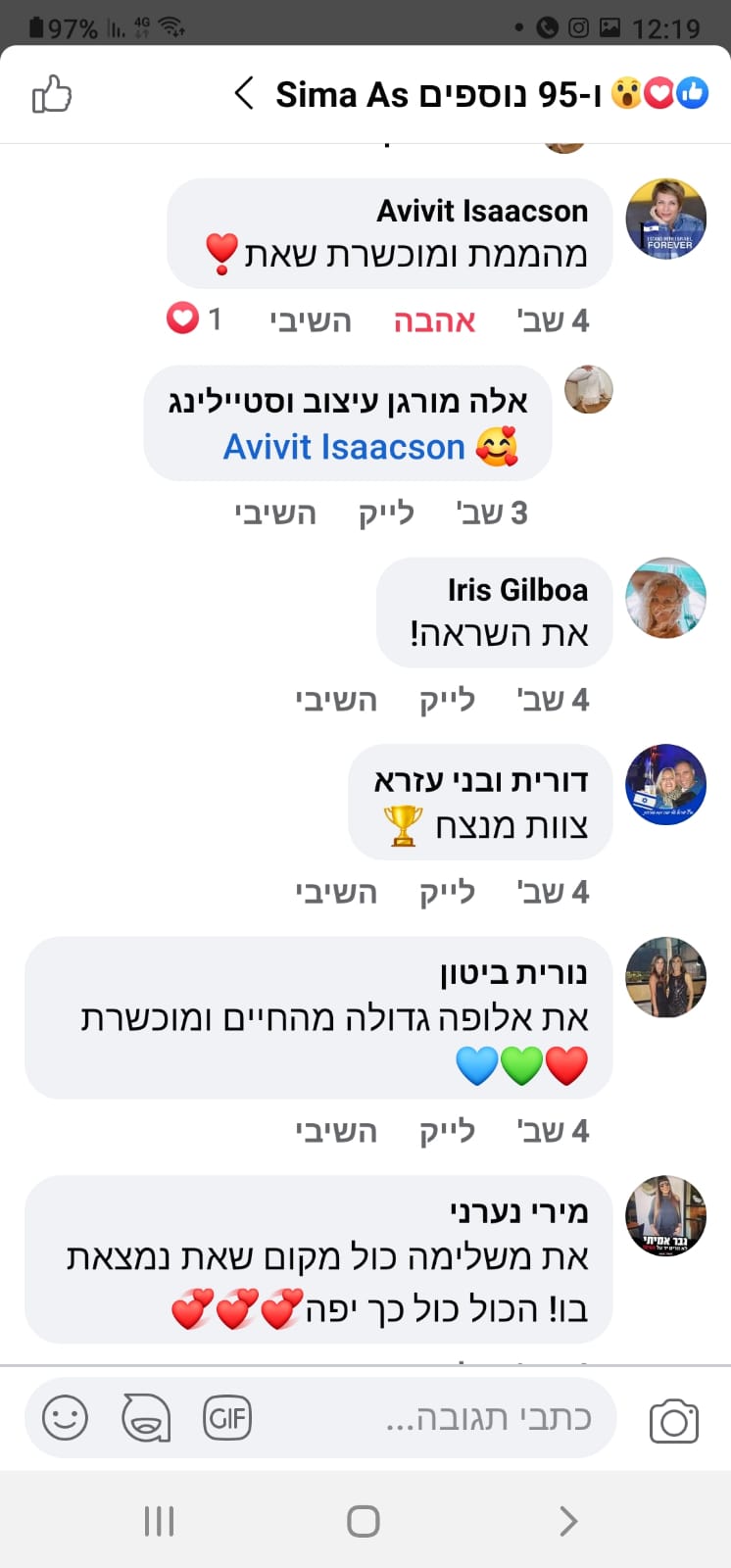Reply to Iris Gilboa's comment
The height and width of the screenshot is (1568, 731).
[336, 700]
